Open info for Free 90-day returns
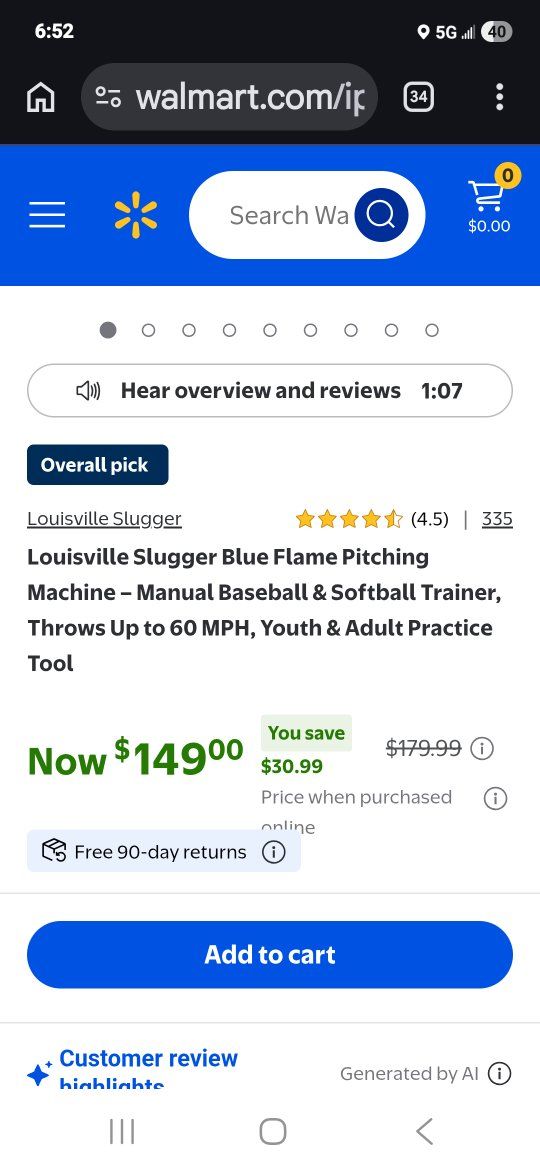 (x=274, y=851)
